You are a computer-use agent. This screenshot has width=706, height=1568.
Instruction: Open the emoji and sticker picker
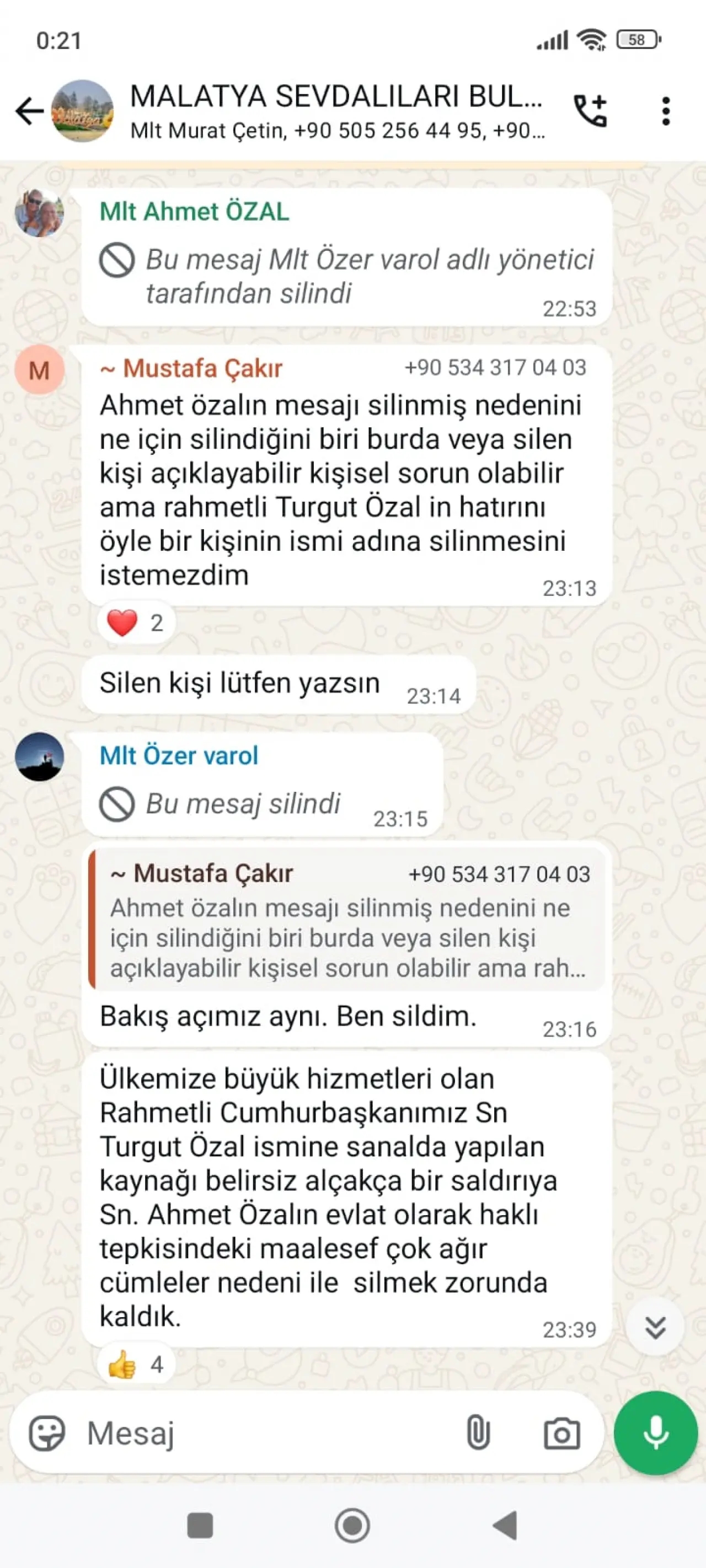(x=47, y=1433)
